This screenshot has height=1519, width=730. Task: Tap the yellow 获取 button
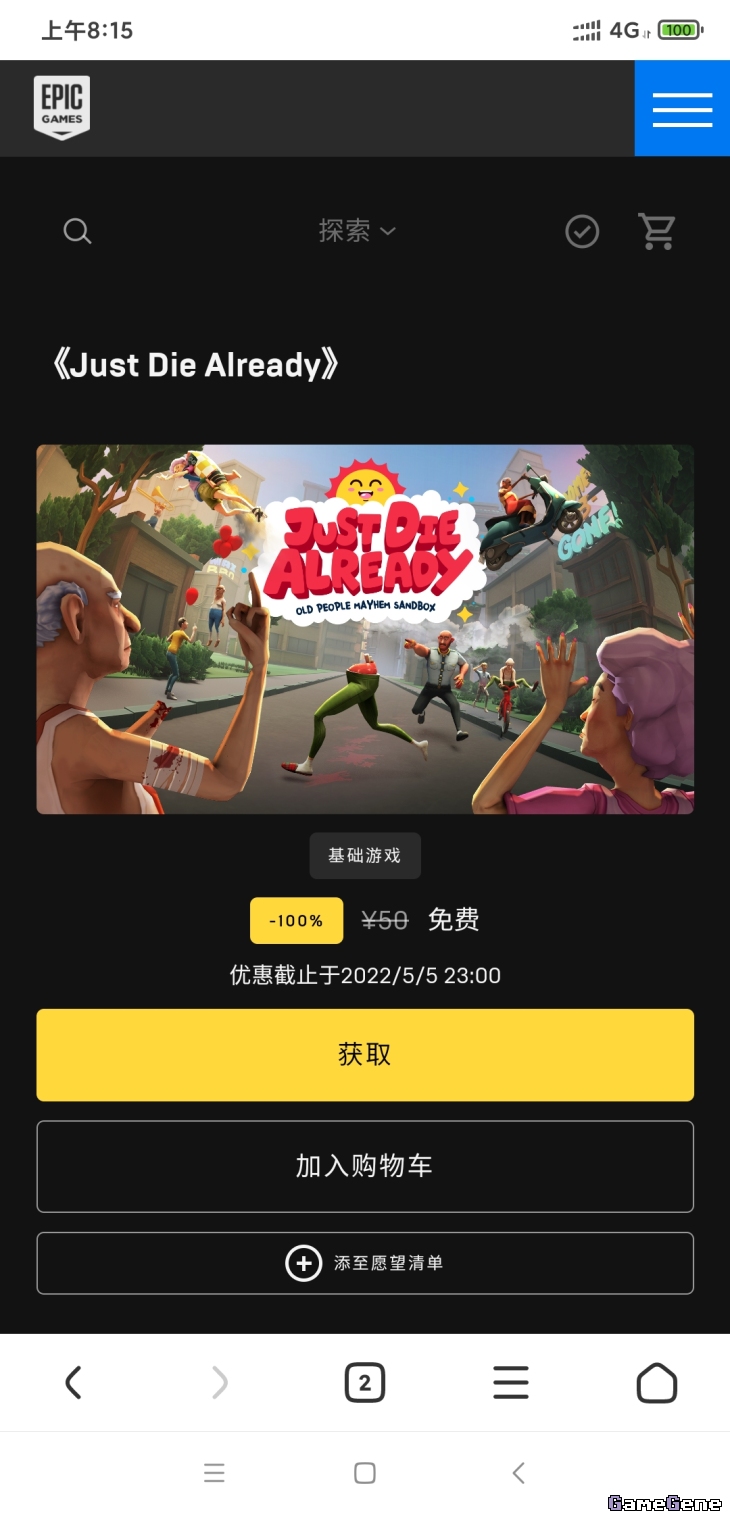pyautogui.click(x=365, y=1055)
